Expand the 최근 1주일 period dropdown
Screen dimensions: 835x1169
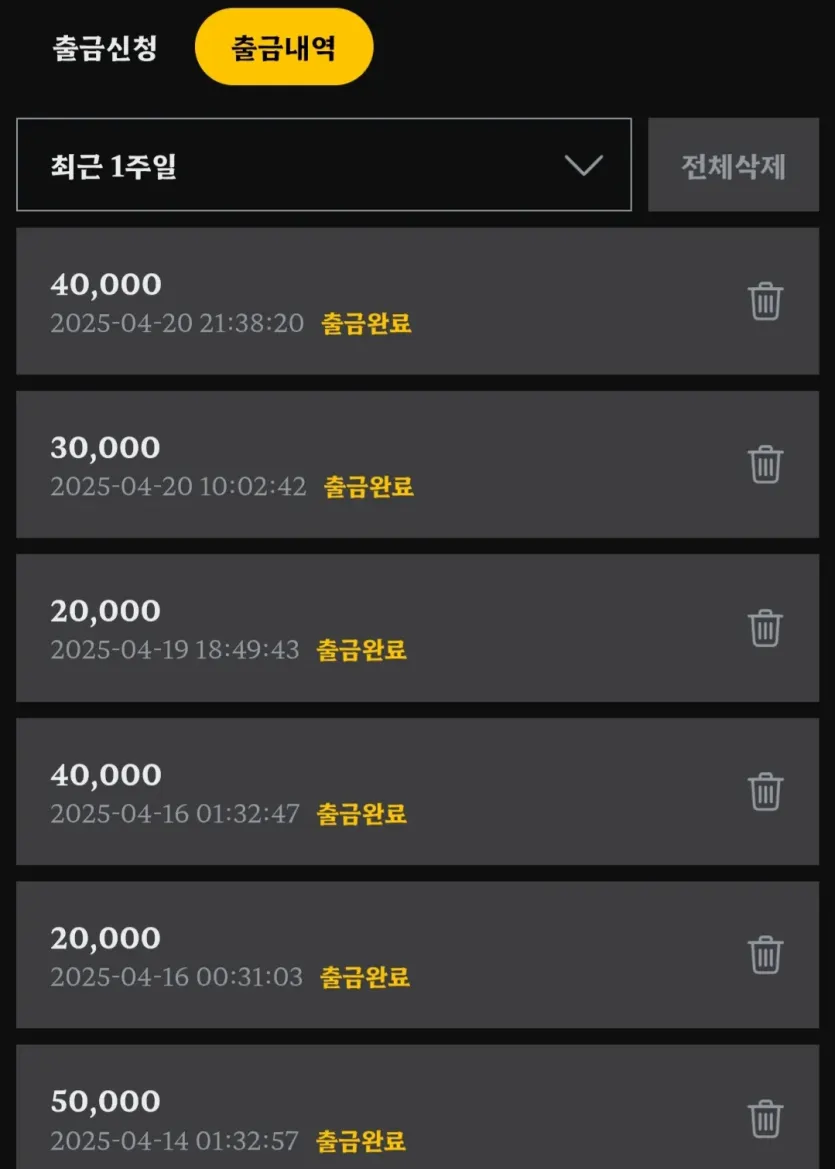pos(324,165)
